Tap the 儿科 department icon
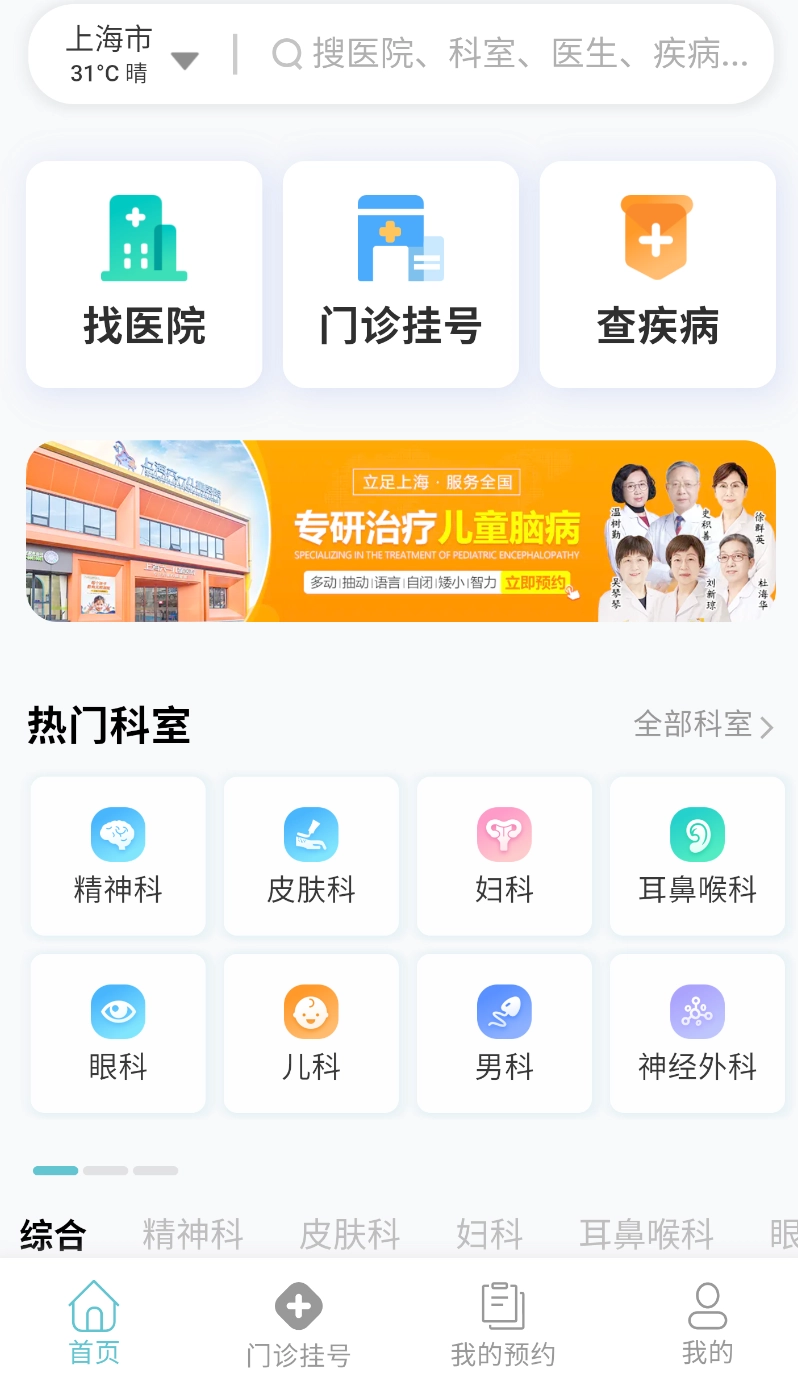Image resolution: width=798 pixels, height=1374 pixels. (310, 1032)
